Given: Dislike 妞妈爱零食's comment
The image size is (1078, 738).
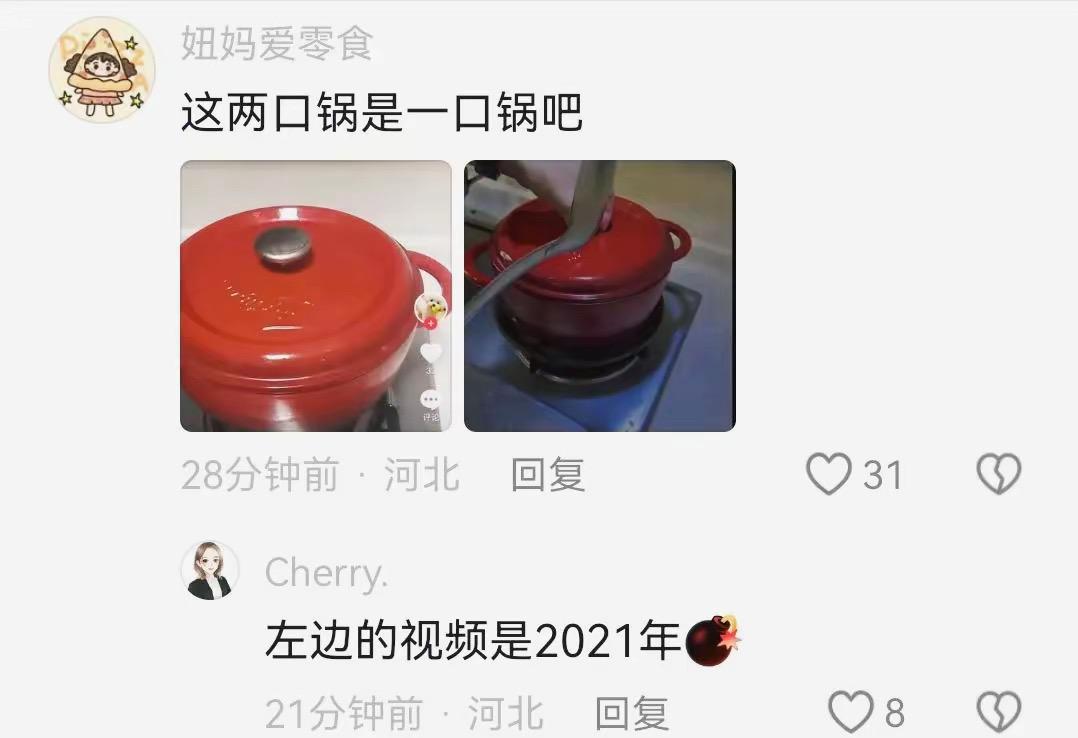Looking at the screenshot, I should (998, 474).
